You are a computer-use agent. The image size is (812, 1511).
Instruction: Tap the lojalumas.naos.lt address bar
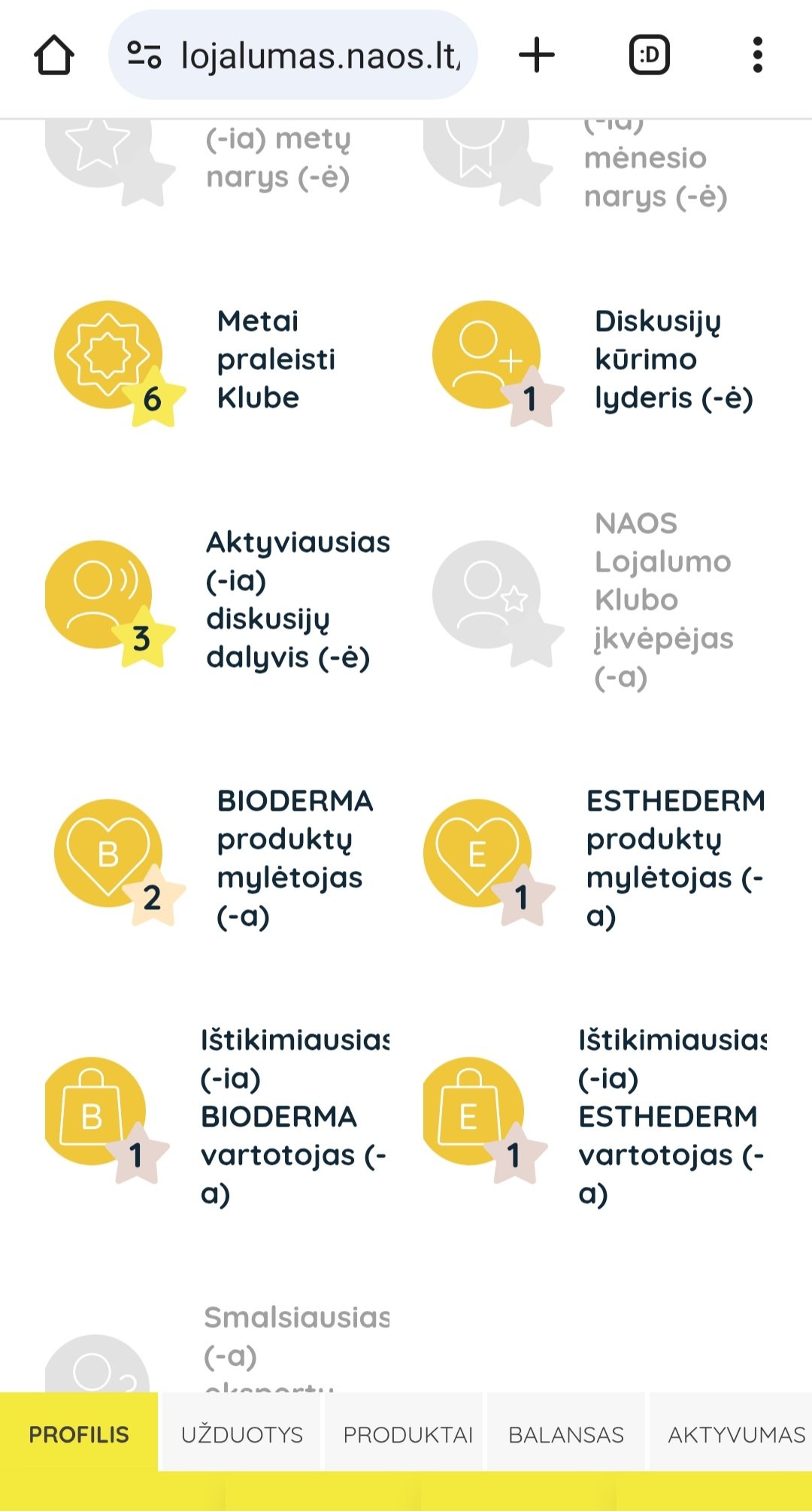pyautogui.click(x=293, y=55)
